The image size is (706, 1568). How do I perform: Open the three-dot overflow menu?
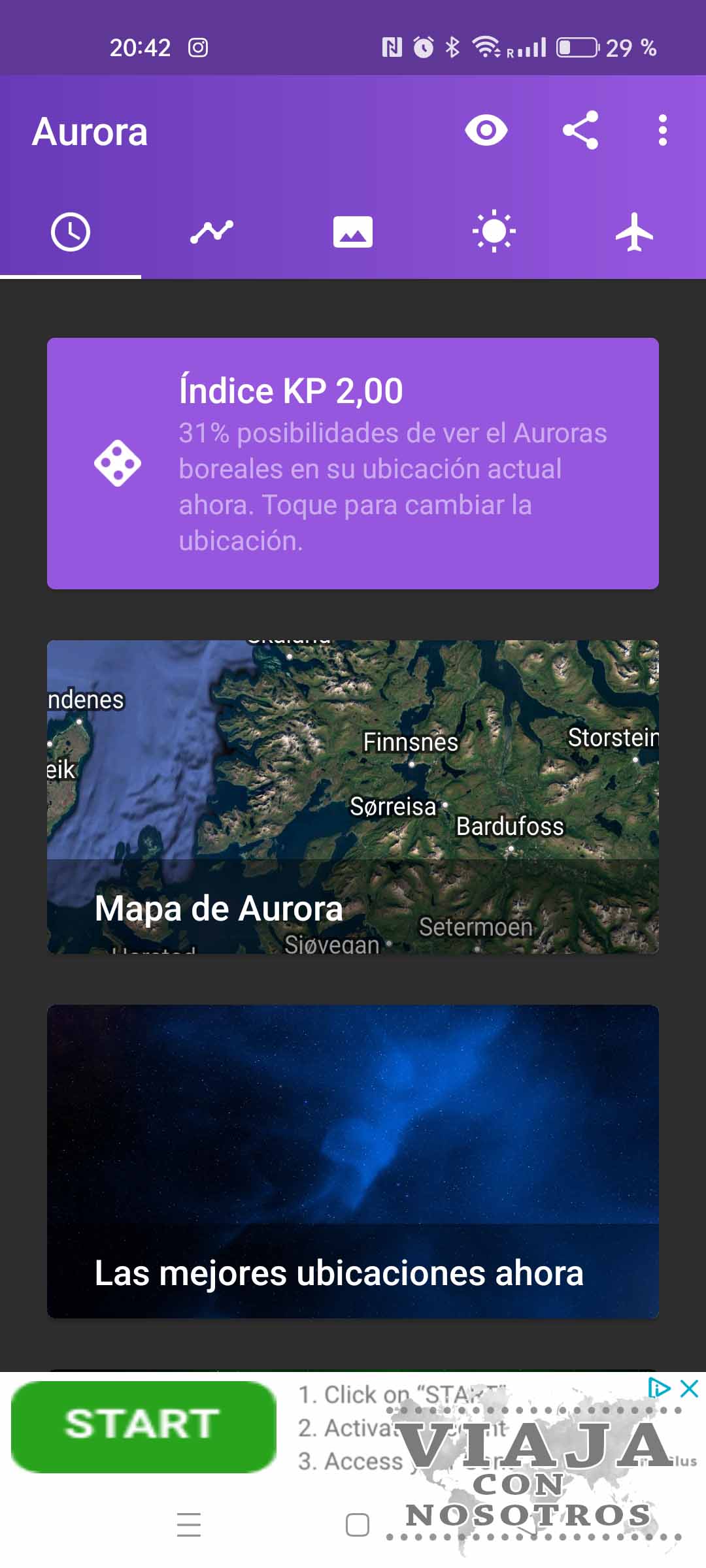[x=662, y=130]
